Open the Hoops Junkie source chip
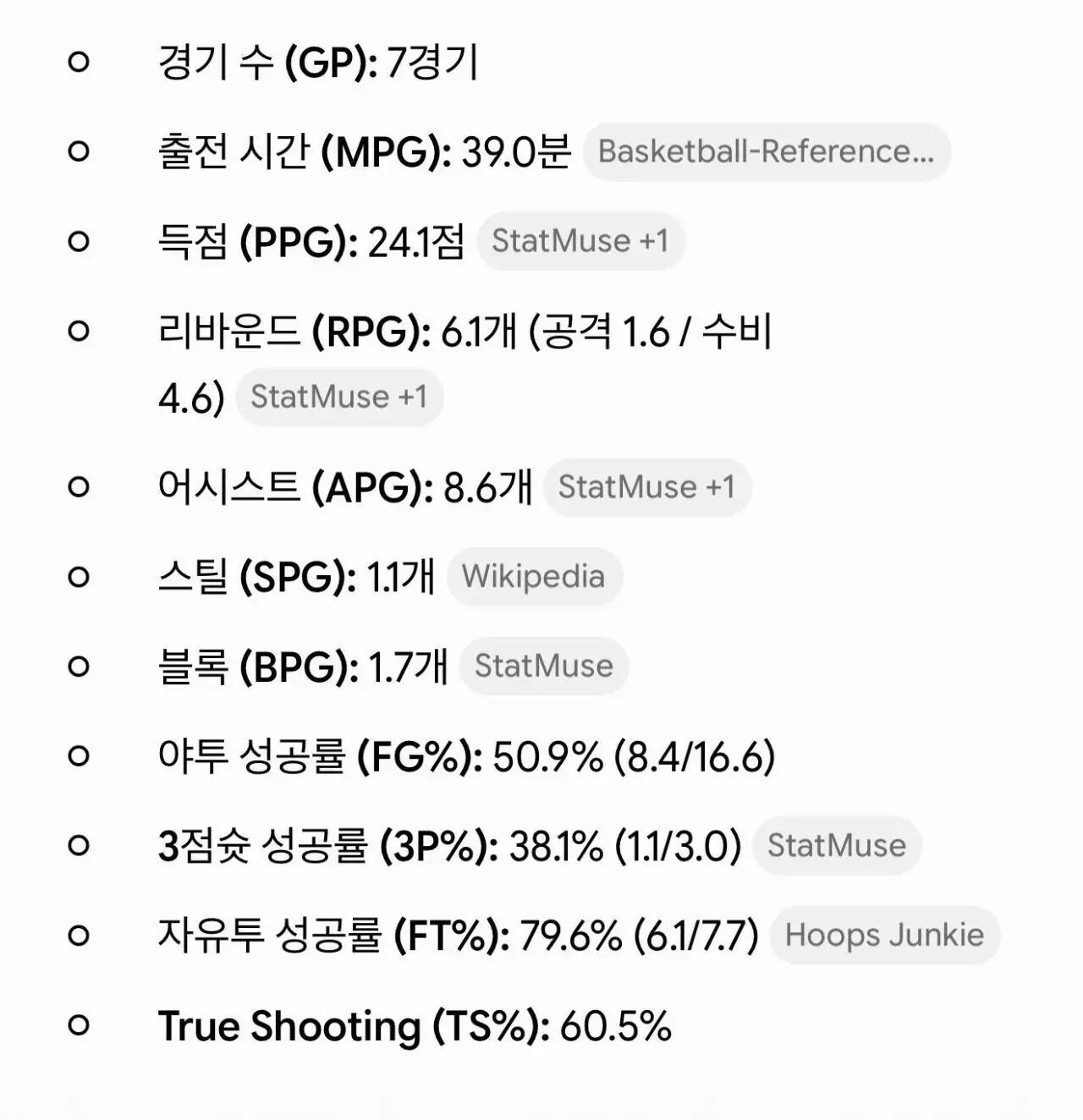The width and height of the screenshot is (1083, 1120). [x=885, y=936]
